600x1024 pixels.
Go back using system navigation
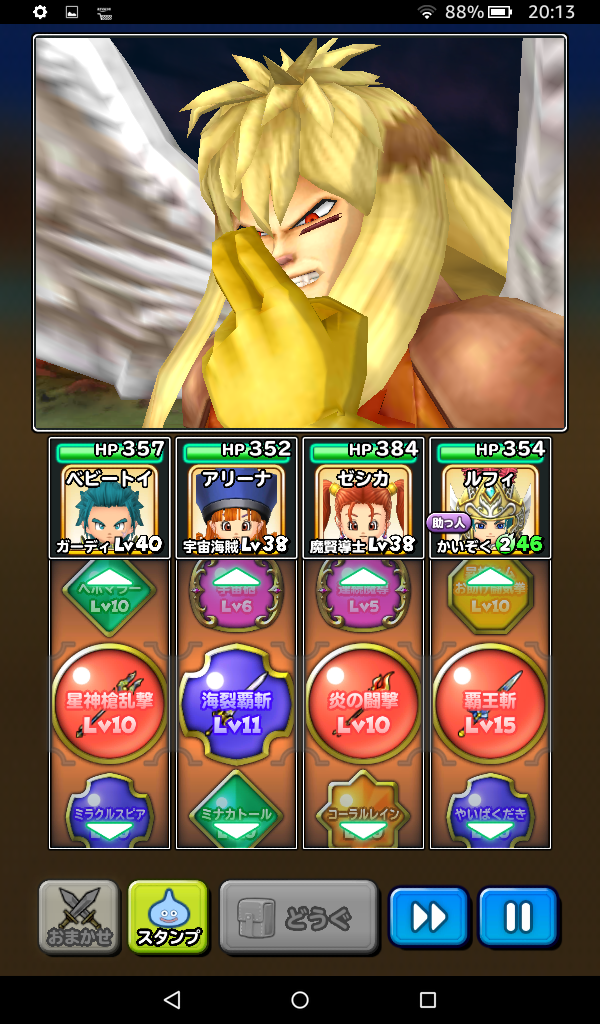pos(172,1000)
